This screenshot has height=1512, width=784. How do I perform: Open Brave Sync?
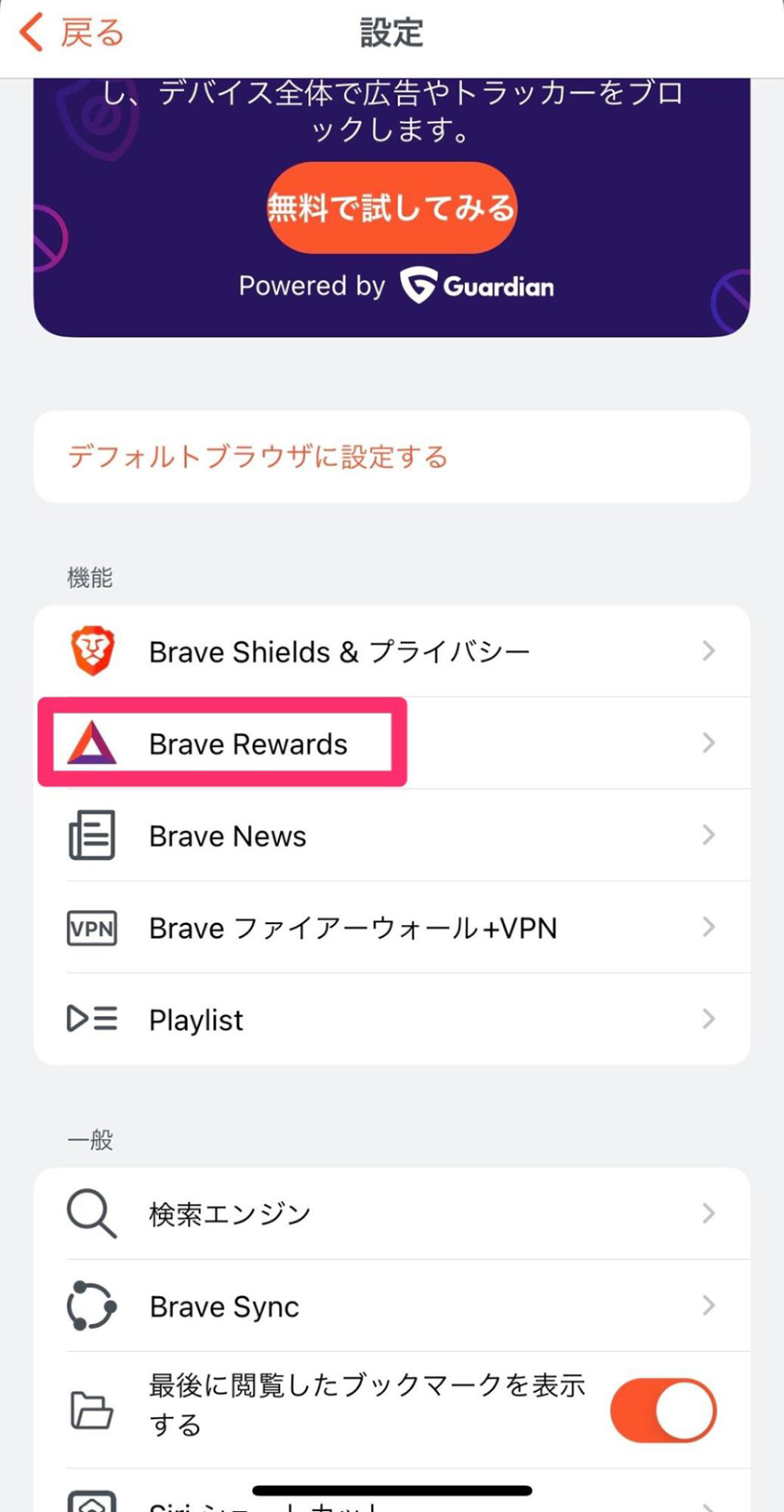[392, 1305]
